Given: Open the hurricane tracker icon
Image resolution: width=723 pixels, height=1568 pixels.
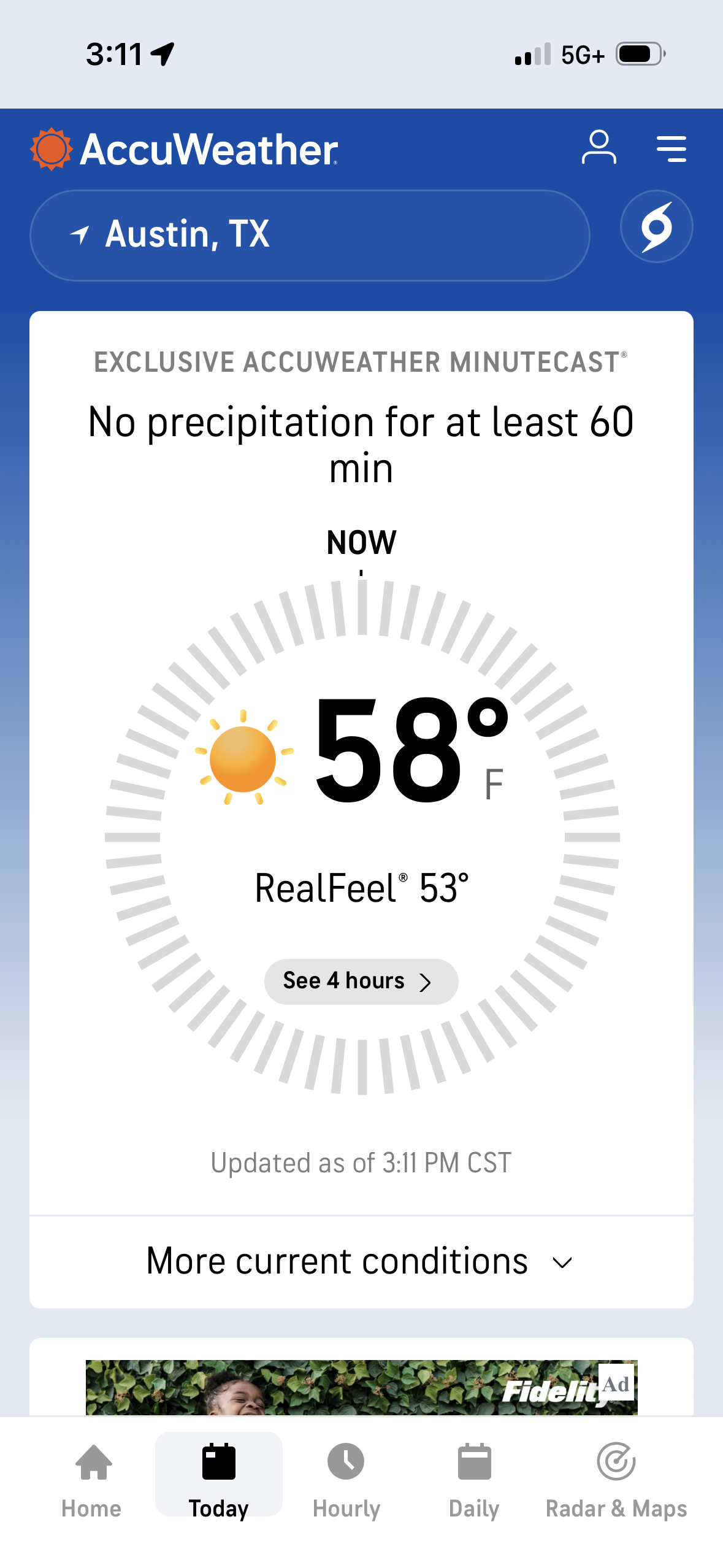Looking at the screenshot, I should tap(656, 227).
